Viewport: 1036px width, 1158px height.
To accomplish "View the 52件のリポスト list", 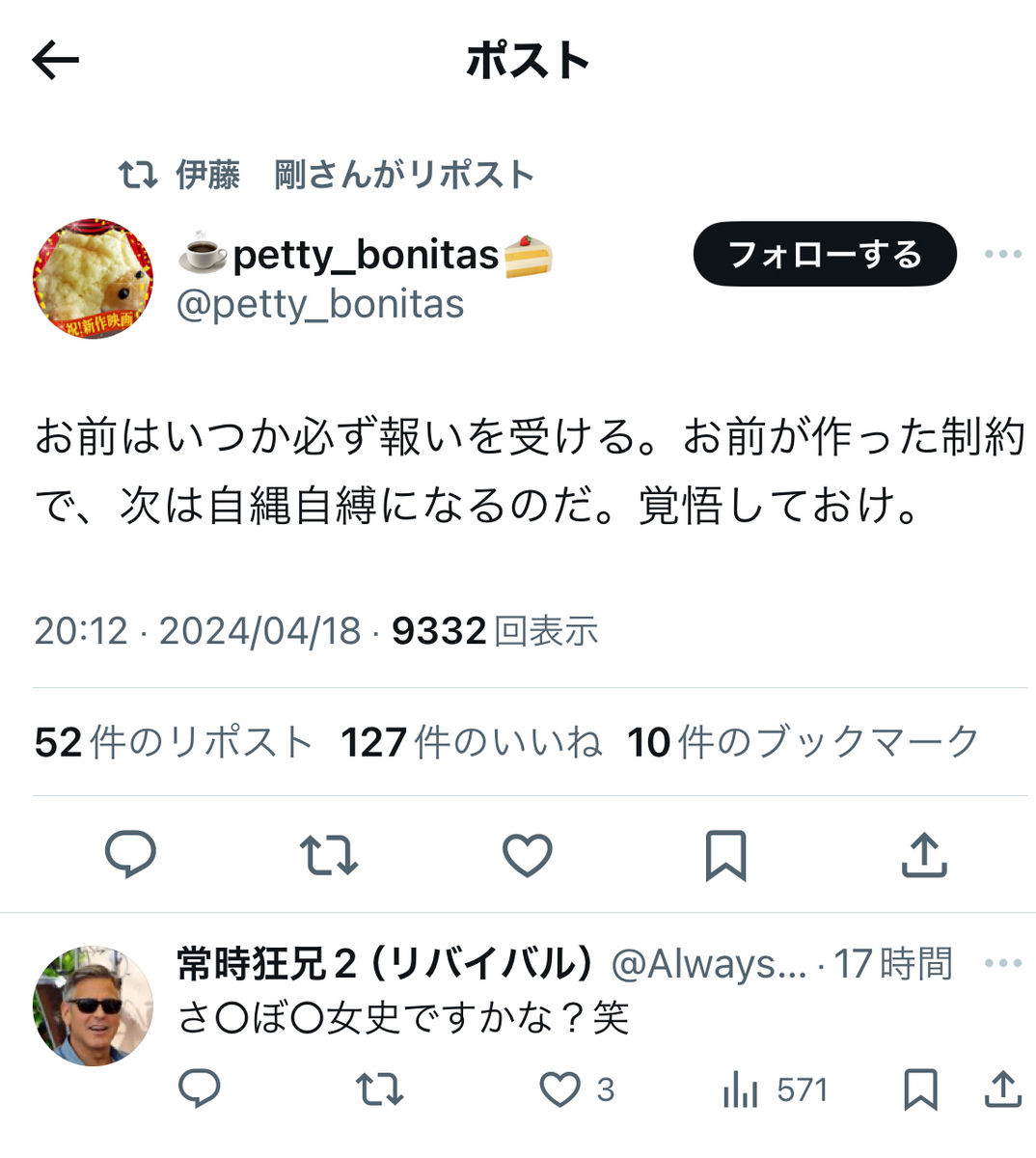I will (174, 743).
